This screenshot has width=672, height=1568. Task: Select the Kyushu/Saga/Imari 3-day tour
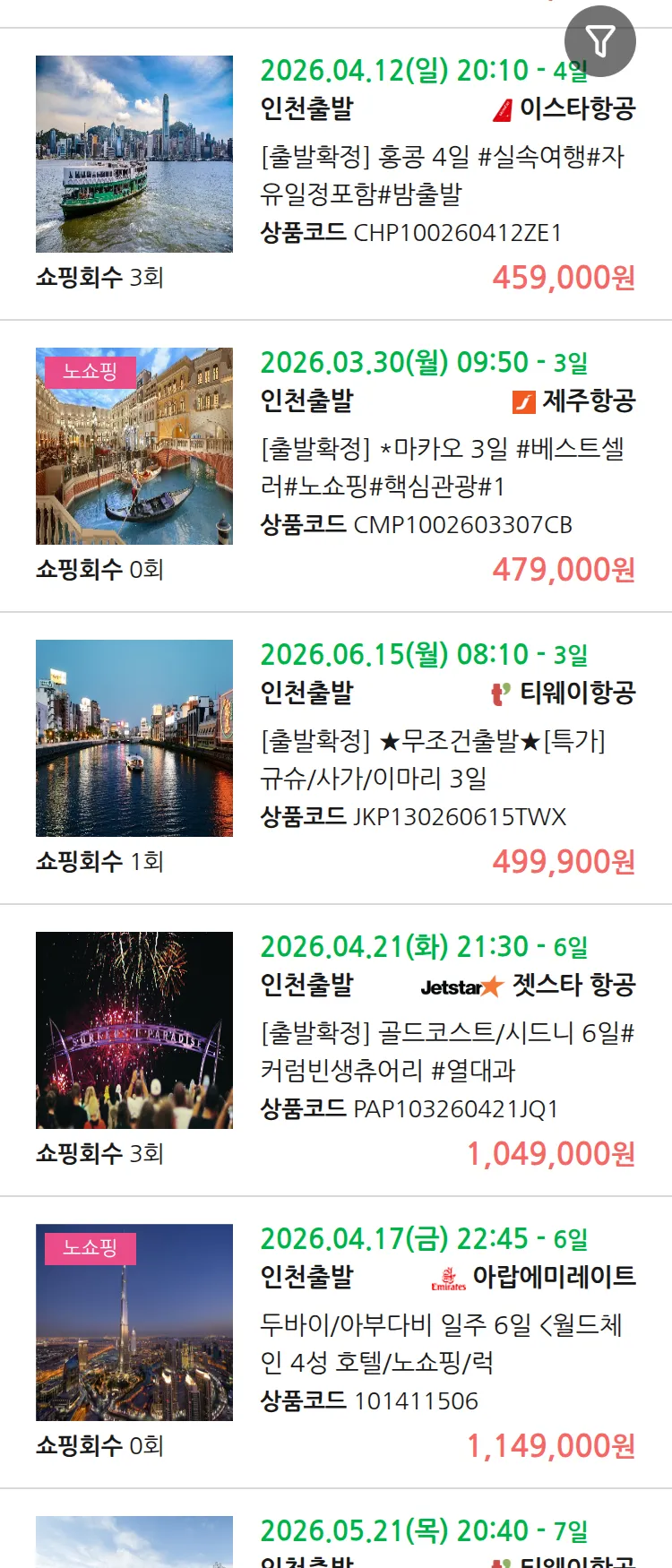(433, 759)
